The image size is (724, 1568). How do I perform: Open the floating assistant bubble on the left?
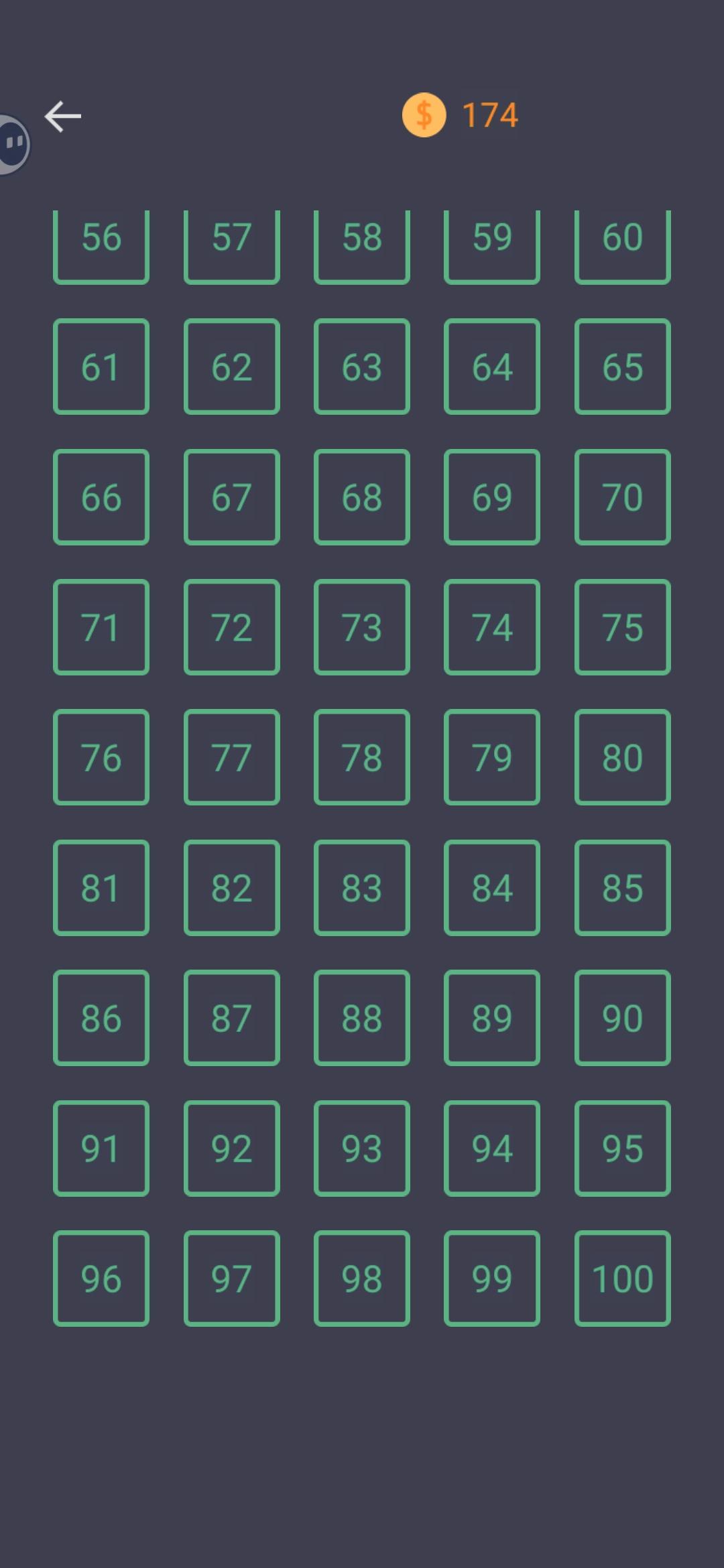pos(12,143)
